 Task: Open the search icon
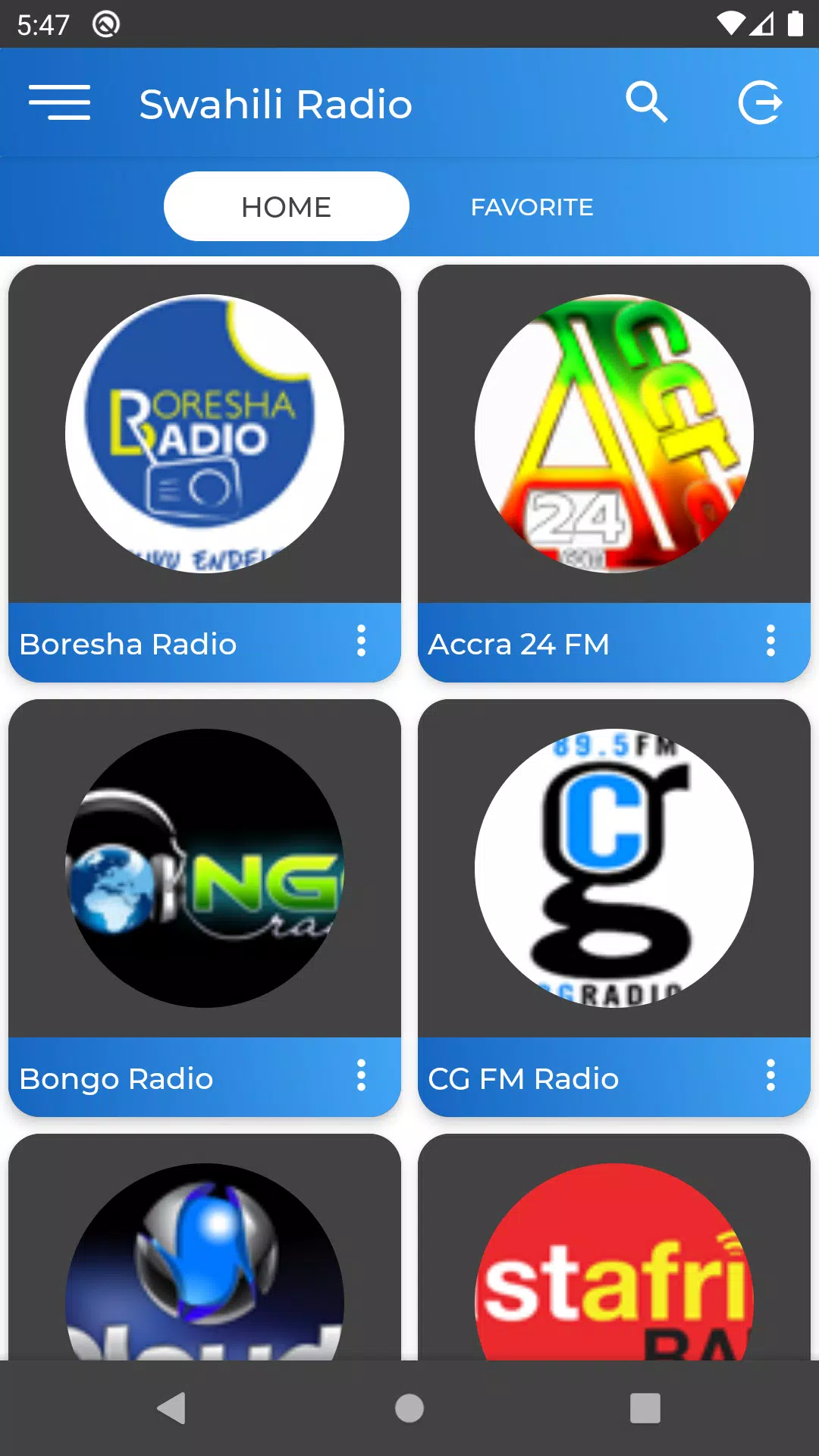tap(646, 102)
